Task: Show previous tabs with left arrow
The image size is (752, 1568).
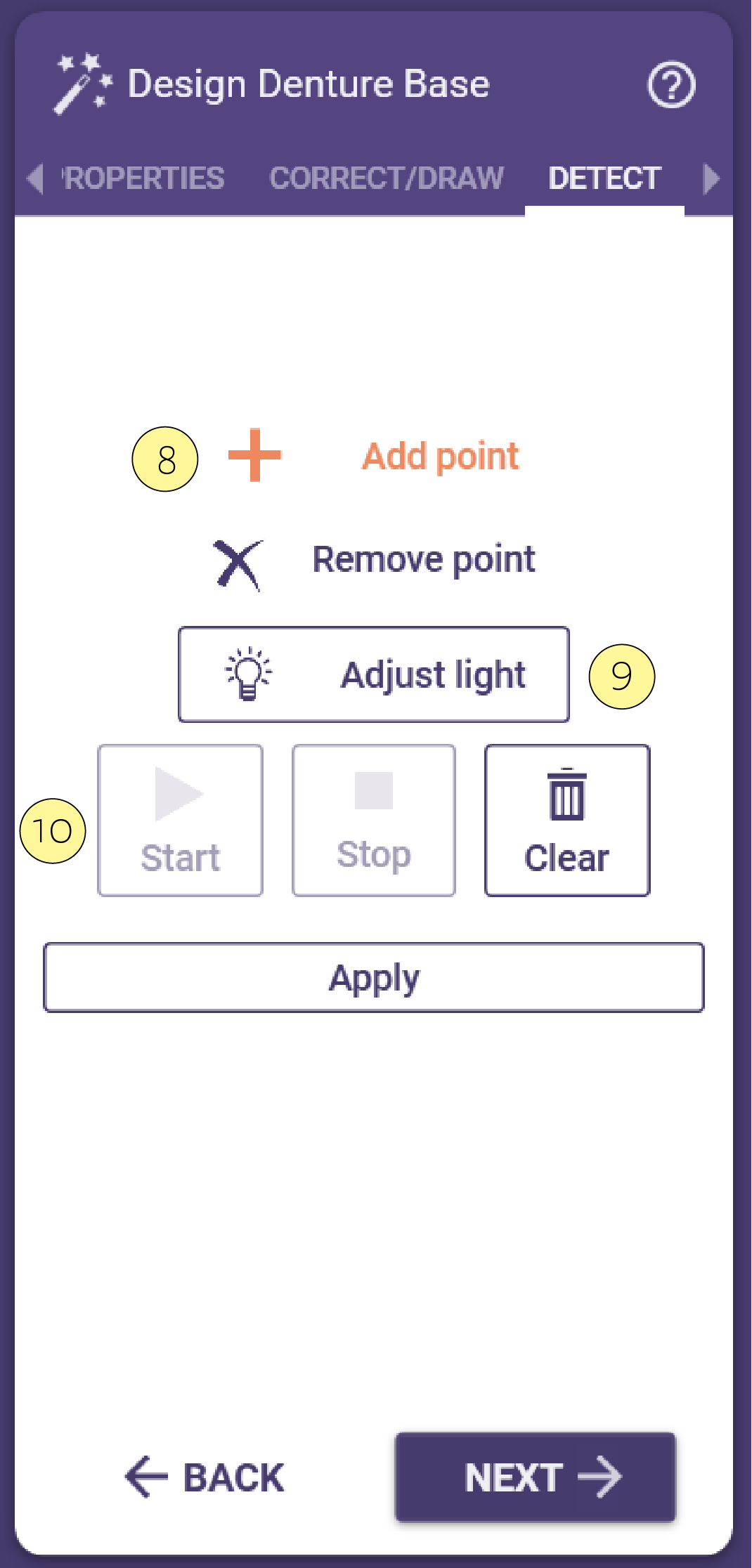Action: coord(34,178)
